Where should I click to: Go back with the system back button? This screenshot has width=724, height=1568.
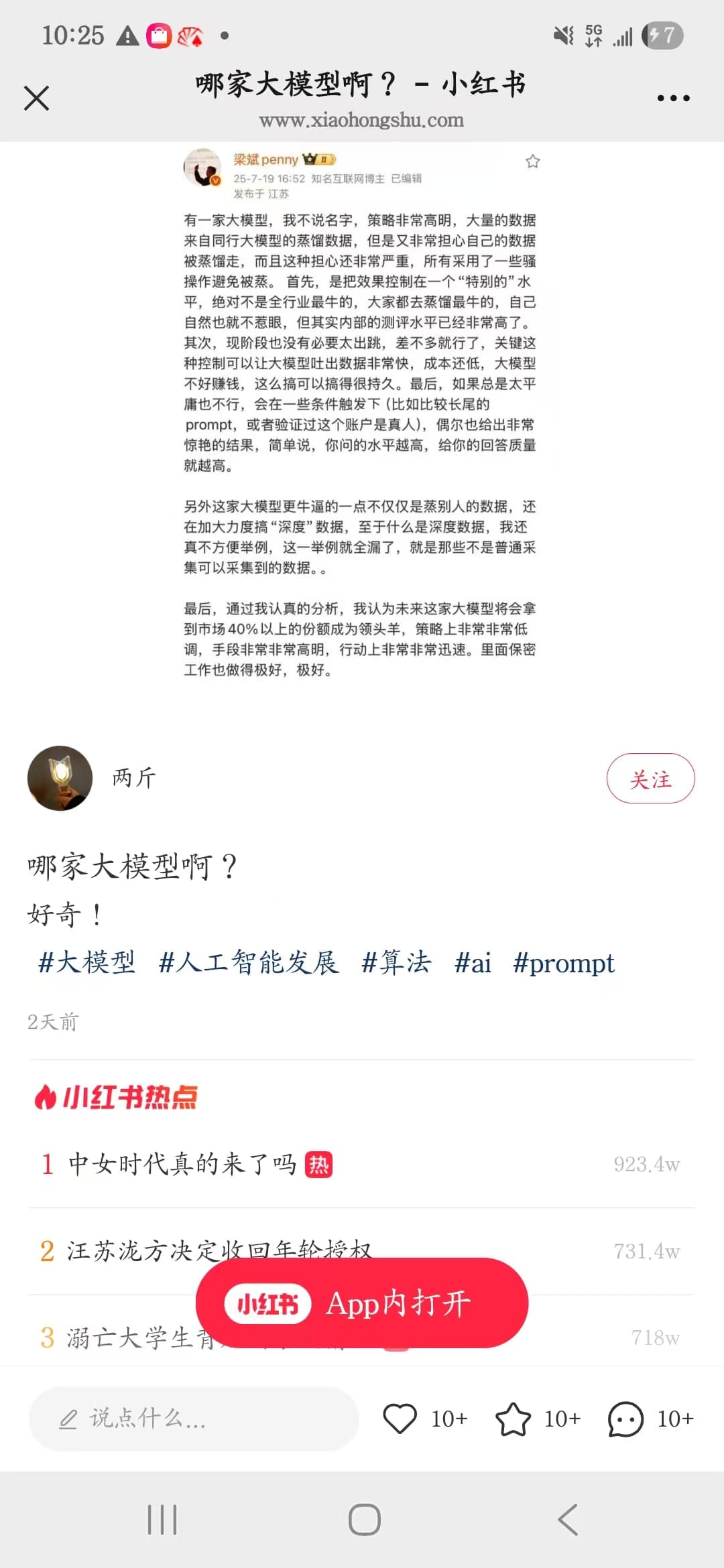[568, 1519]
